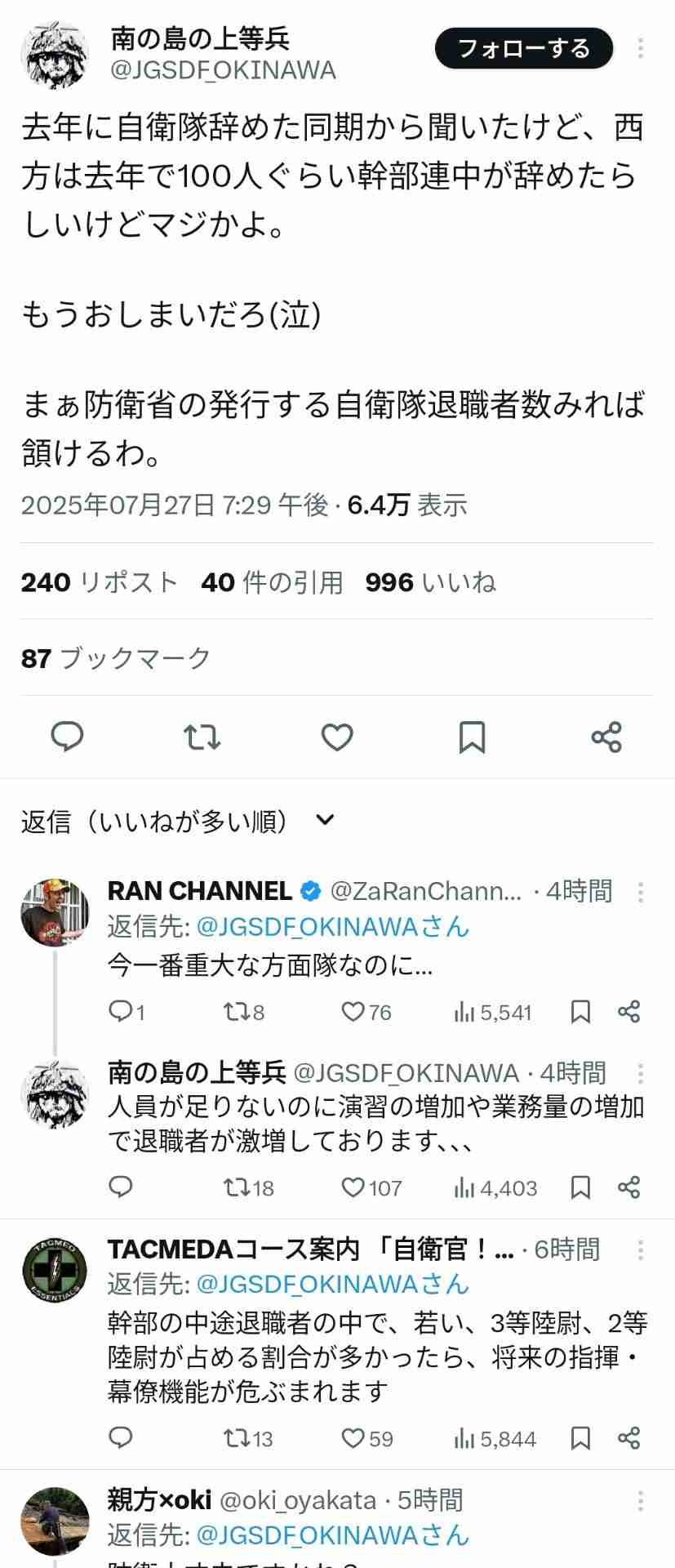The image size is (675, 1568).
Task: Bookmark the TACMEDA reply
Action: tap(580, 1438)
